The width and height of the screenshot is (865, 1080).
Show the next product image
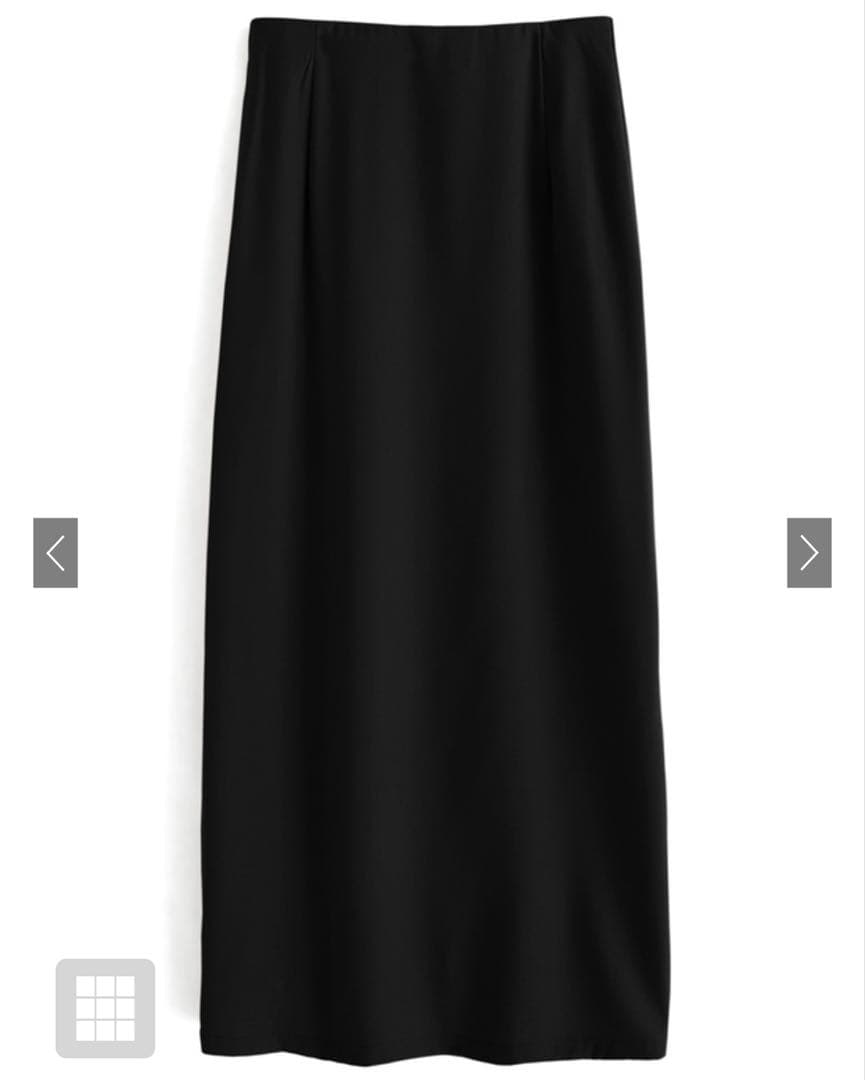tap(809, 552)
